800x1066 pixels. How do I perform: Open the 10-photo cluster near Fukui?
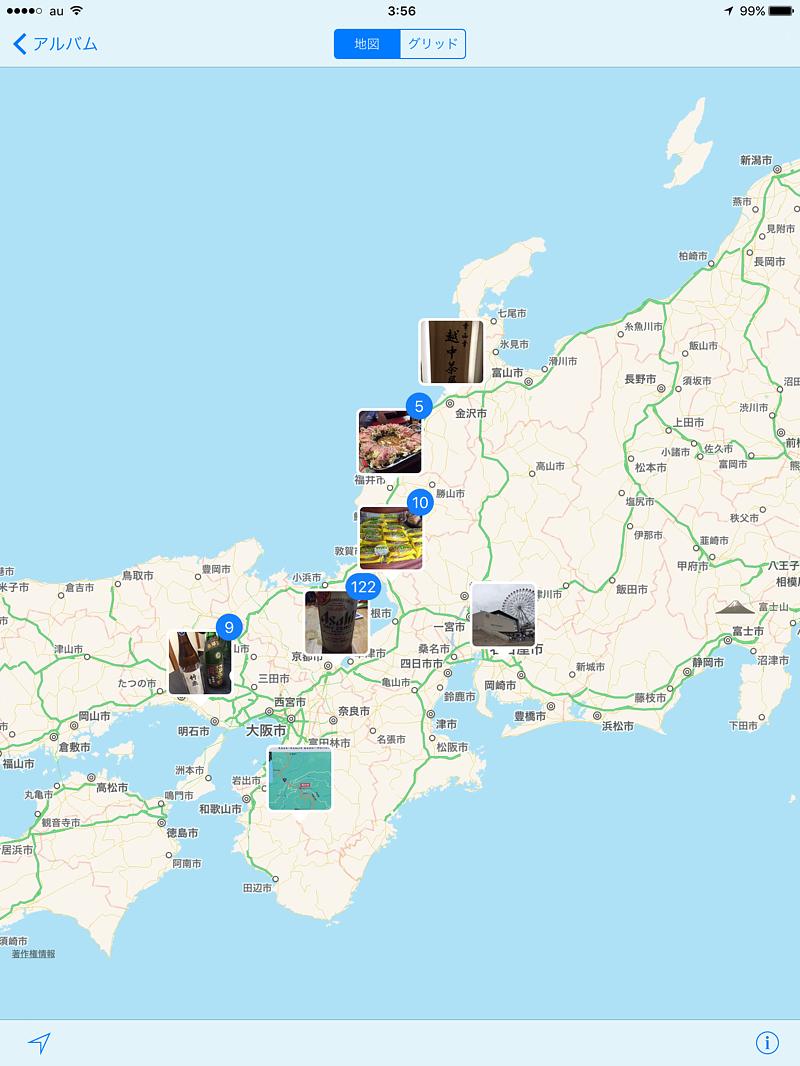click(390, 538)
